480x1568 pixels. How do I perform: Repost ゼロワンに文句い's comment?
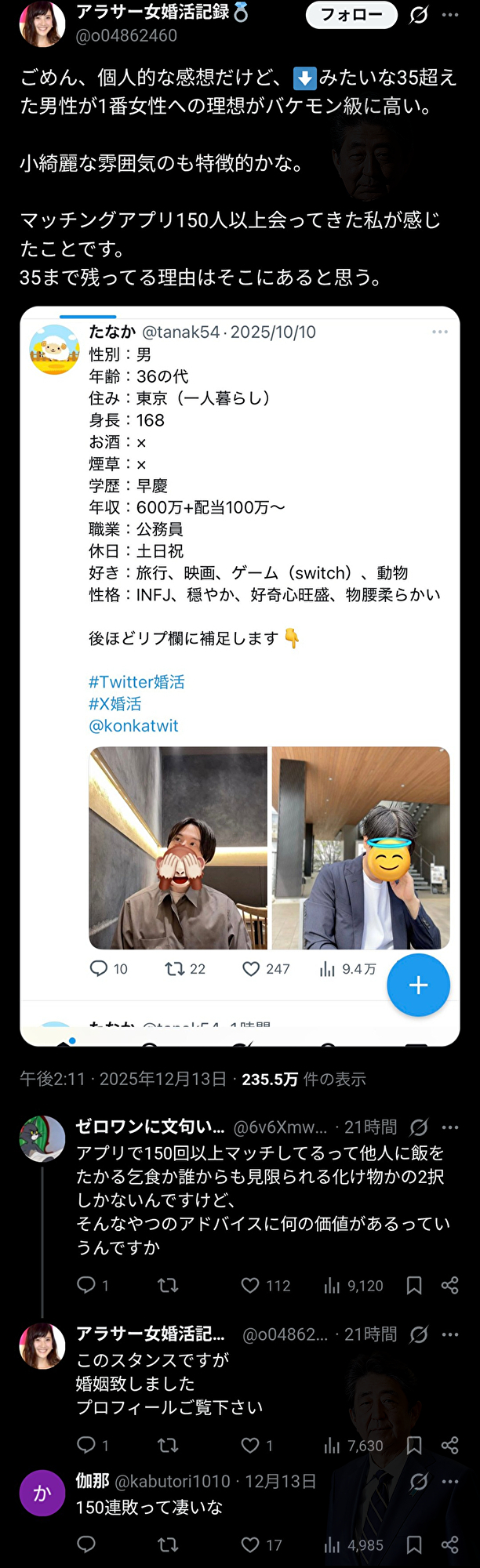click(x=168, y=1285)
